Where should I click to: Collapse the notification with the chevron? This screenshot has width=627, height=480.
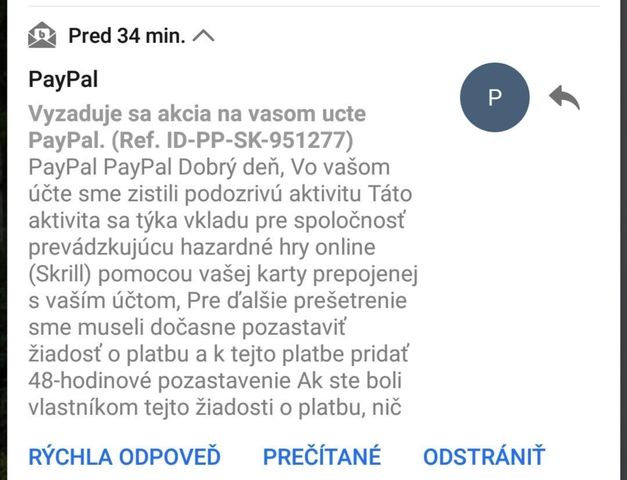tap(204, 36)
